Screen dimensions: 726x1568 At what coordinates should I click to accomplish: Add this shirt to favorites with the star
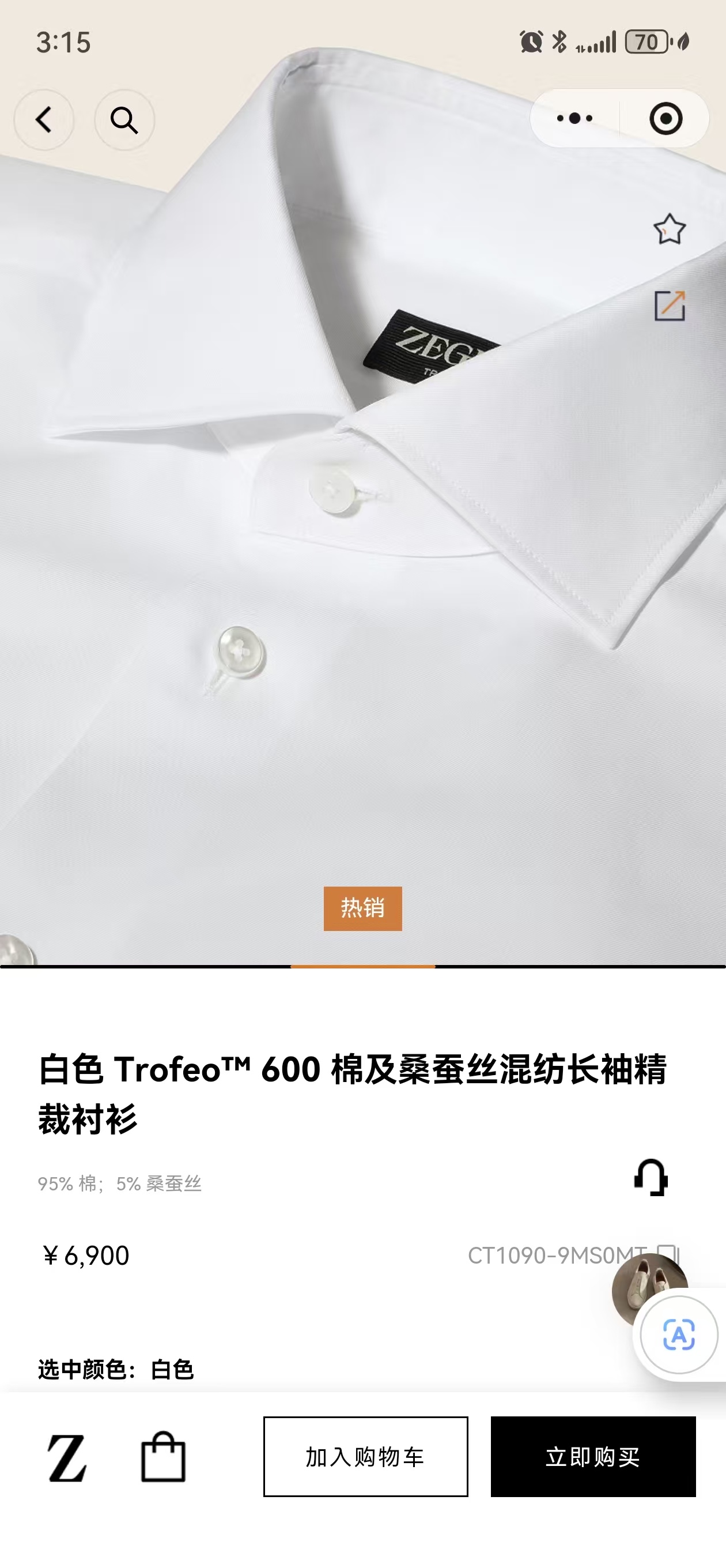(x=670, y=230)
